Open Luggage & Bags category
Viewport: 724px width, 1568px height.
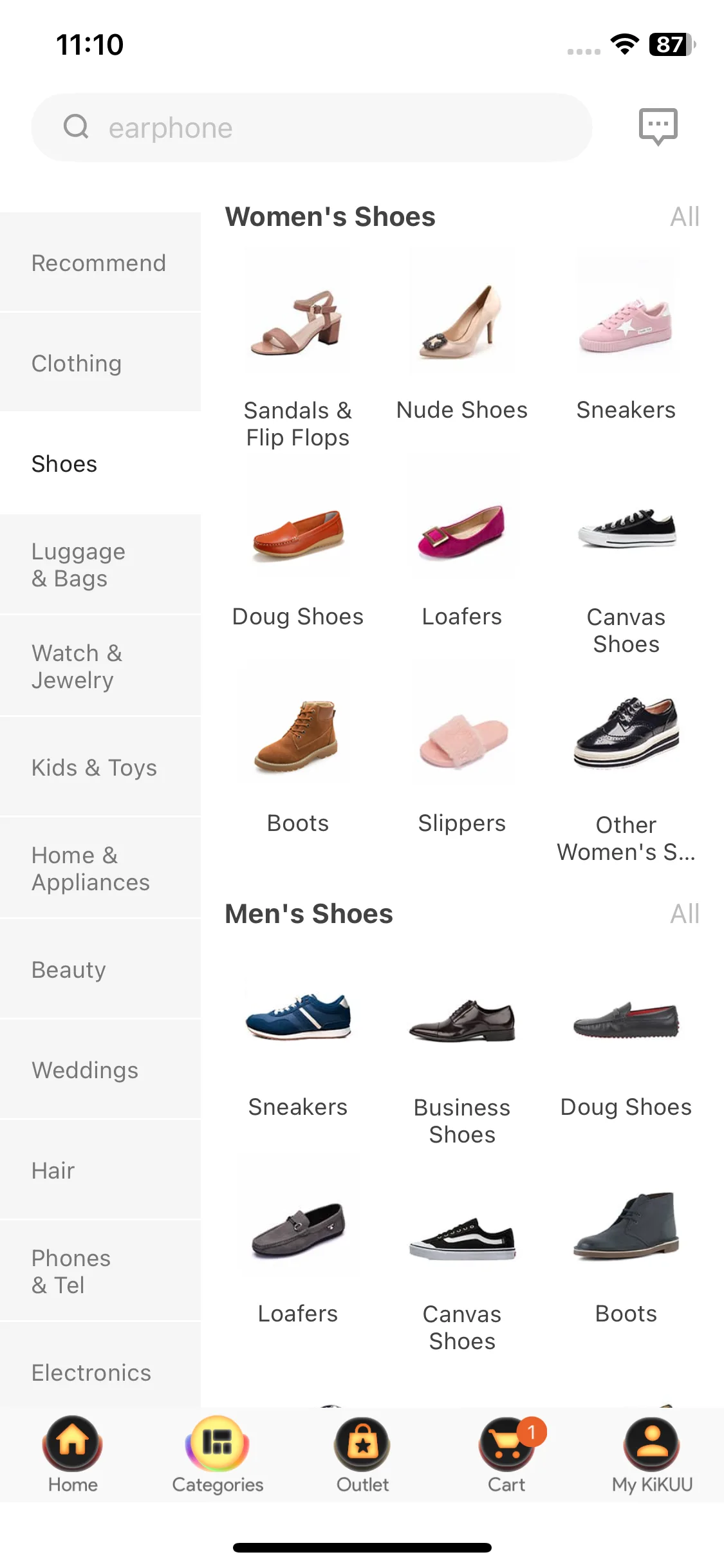coord(100,565)
